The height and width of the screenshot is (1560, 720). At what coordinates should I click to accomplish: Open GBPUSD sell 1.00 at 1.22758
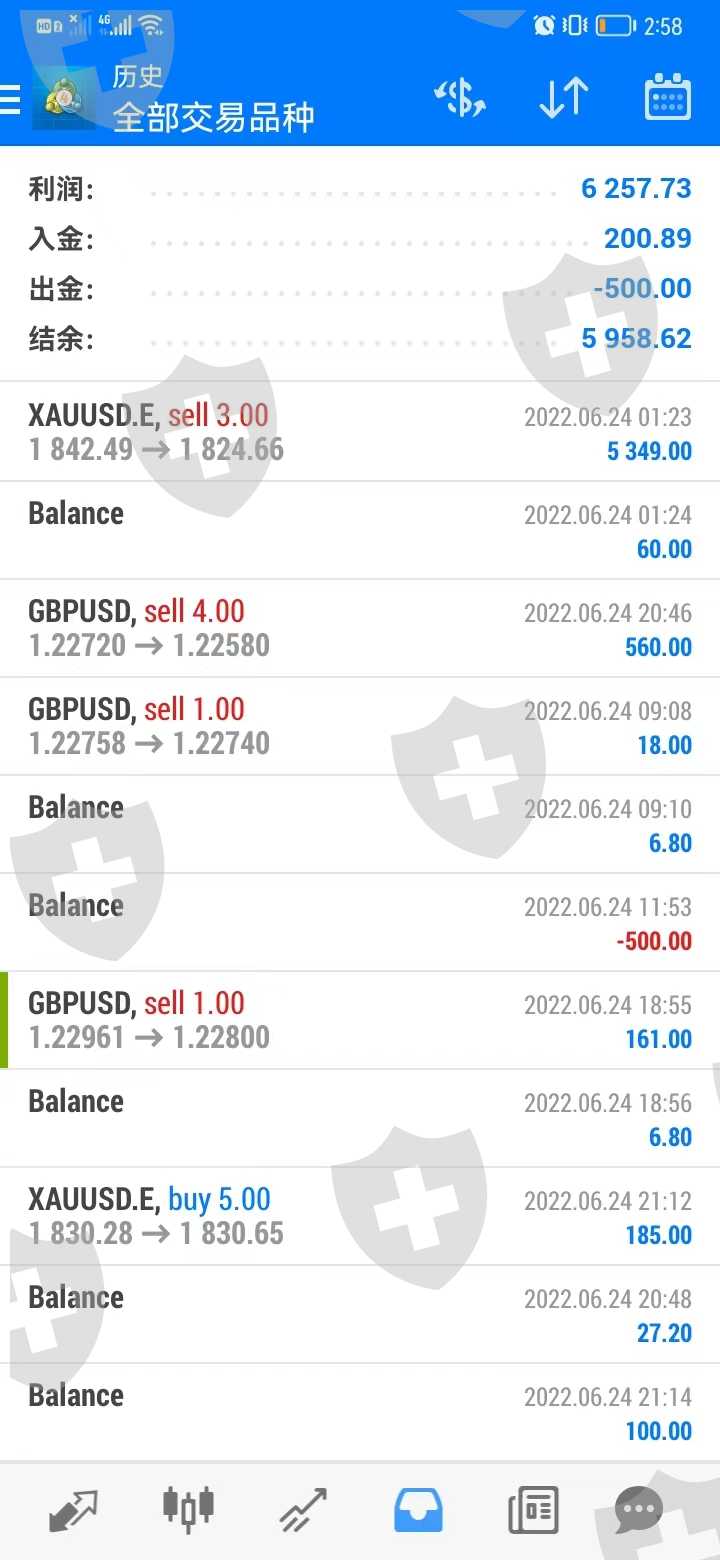point(360,727)
